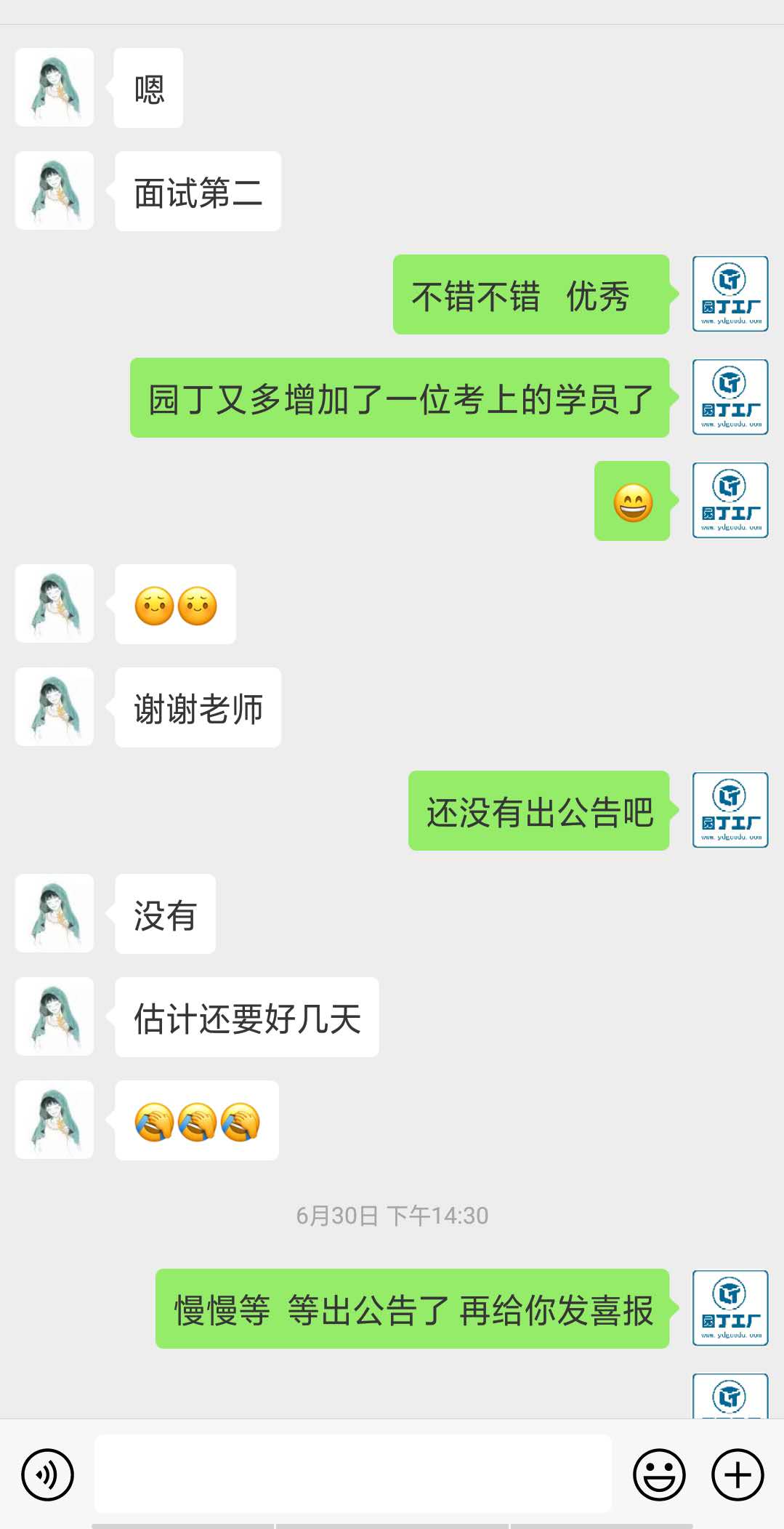784x1529 pixels.
Task: Open sender's avatar beside 慢慢等 message
Action: point(730,1308)
